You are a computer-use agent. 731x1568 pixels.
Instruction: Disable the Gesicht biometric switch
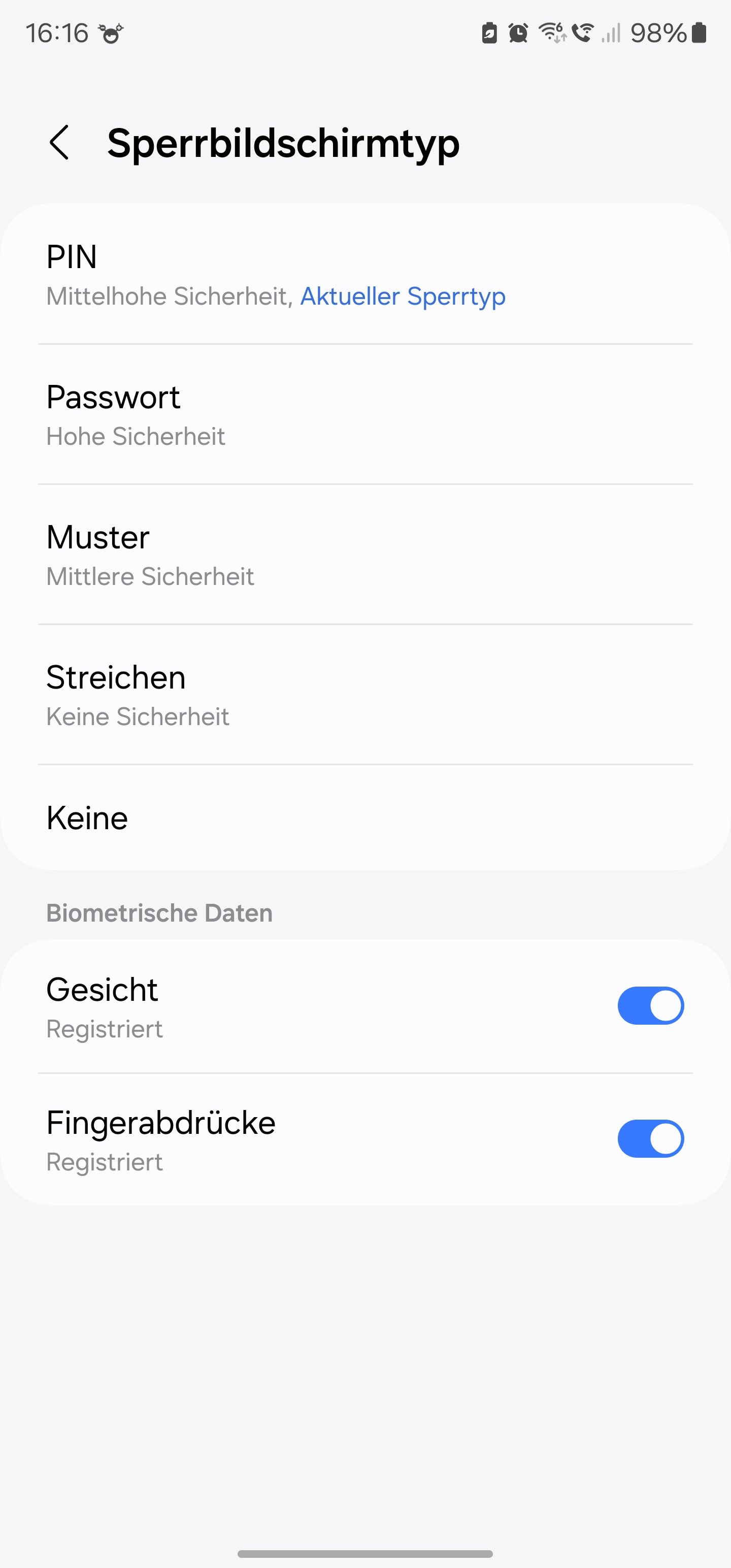point(650,1005)
